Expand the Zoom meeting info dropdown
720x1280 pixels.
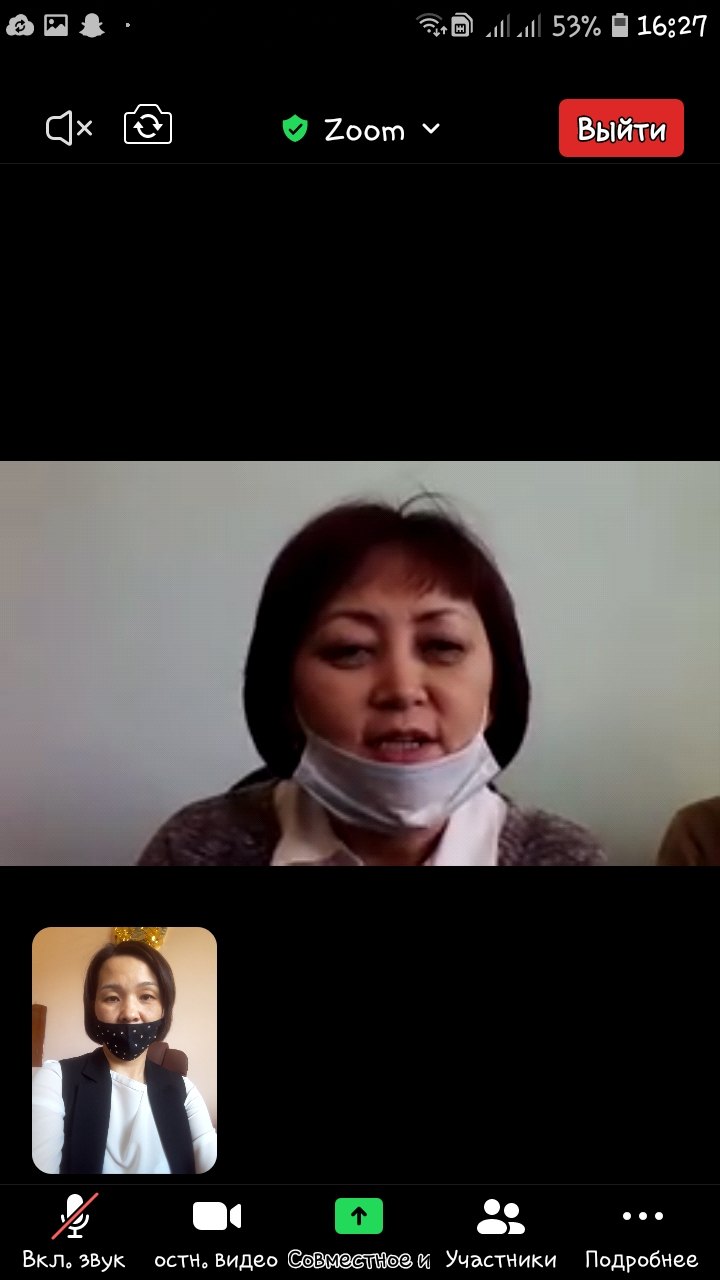pyautogui.click(x=362, y=129)
